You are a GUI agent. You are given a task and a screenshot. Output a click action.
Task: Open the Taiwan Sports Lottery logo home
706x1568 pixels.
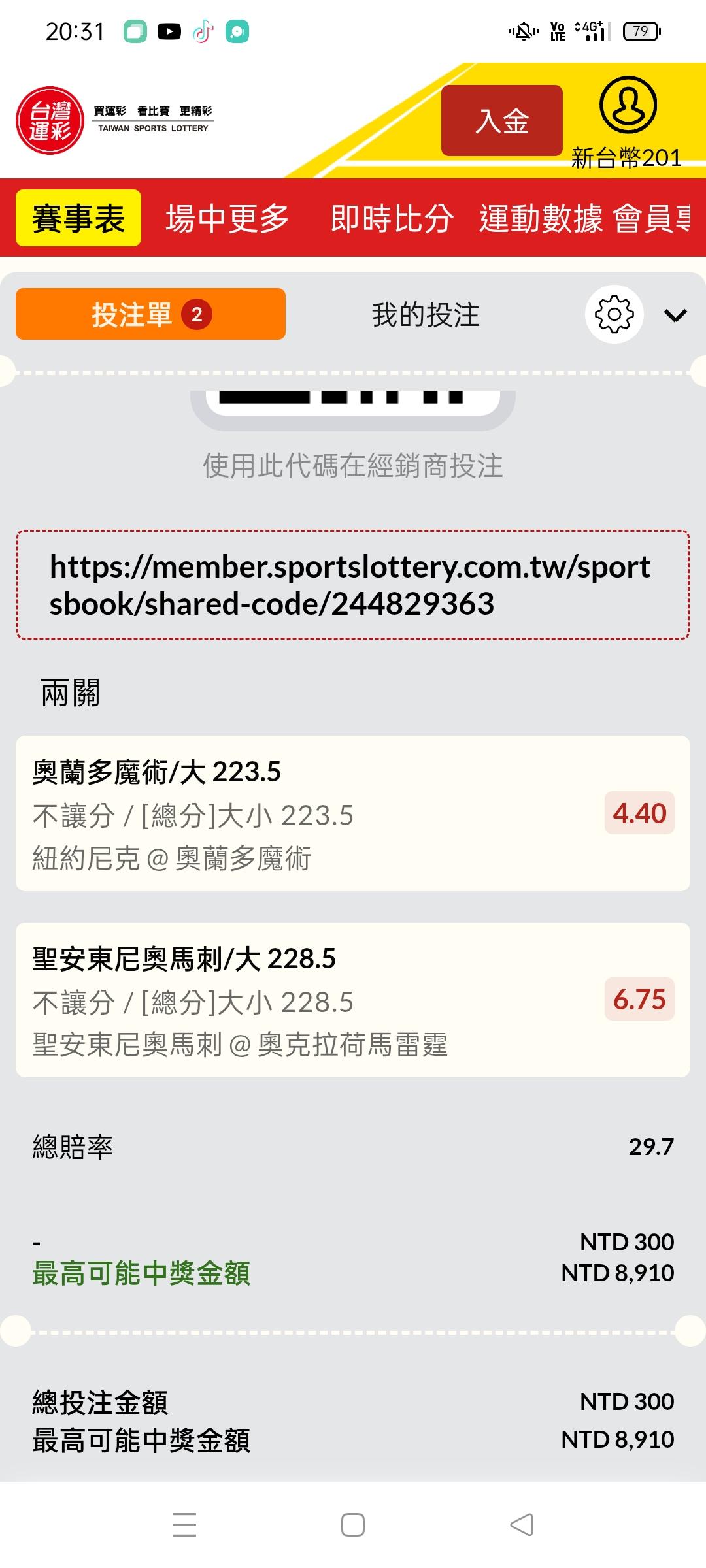coord(50,121)
